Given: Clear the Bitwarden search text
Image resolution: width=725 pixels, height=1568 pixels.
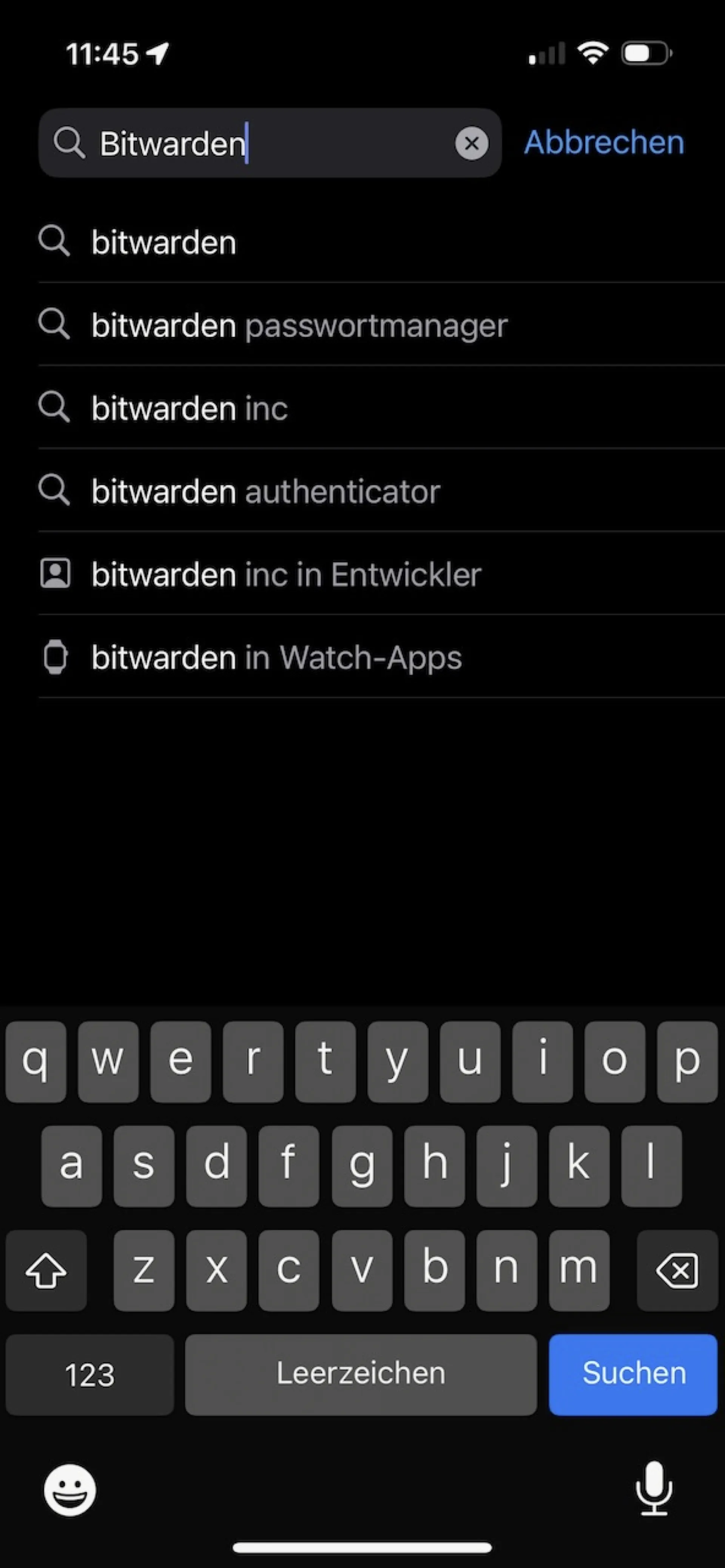Looking at the screenshot, I should 471,144.
